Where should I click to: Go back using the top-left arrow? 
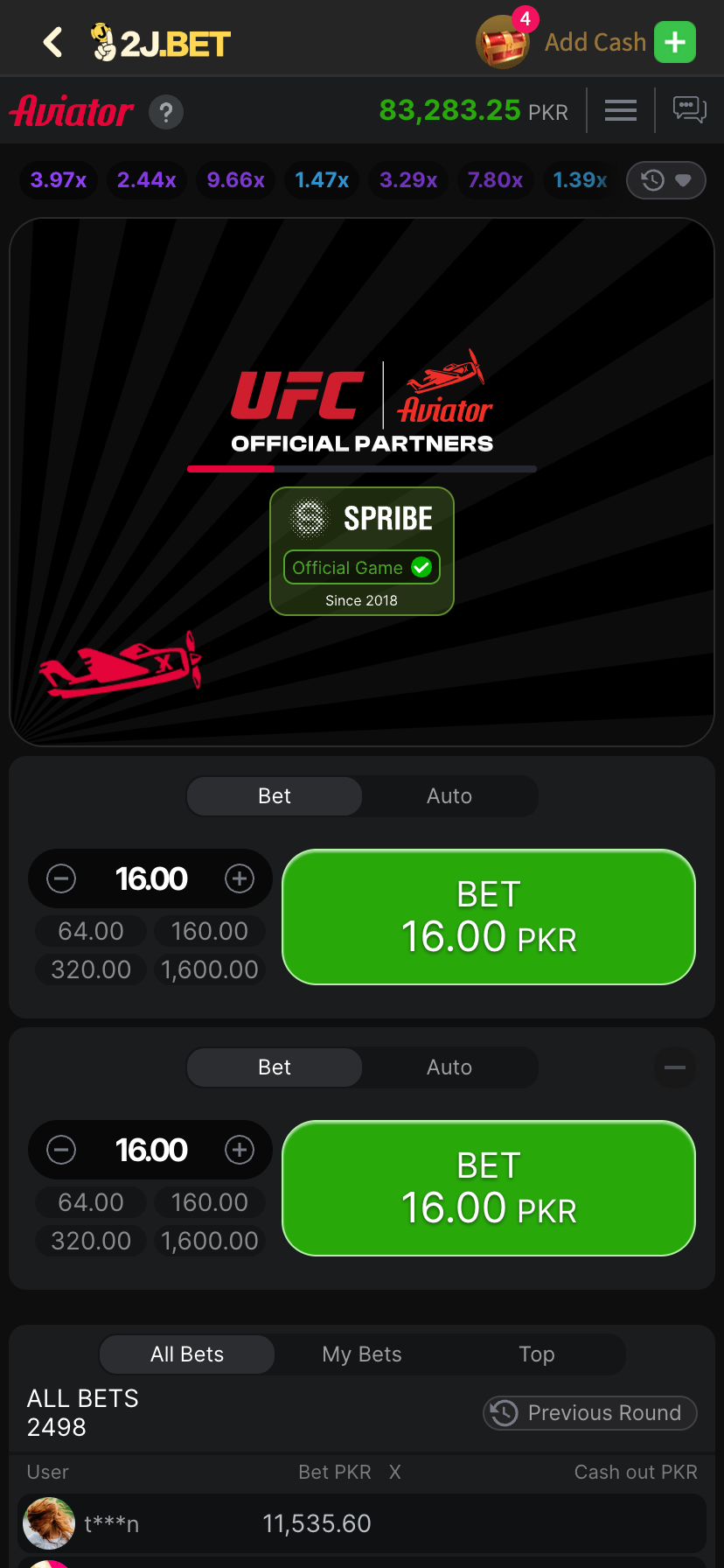tap(53, 42)
